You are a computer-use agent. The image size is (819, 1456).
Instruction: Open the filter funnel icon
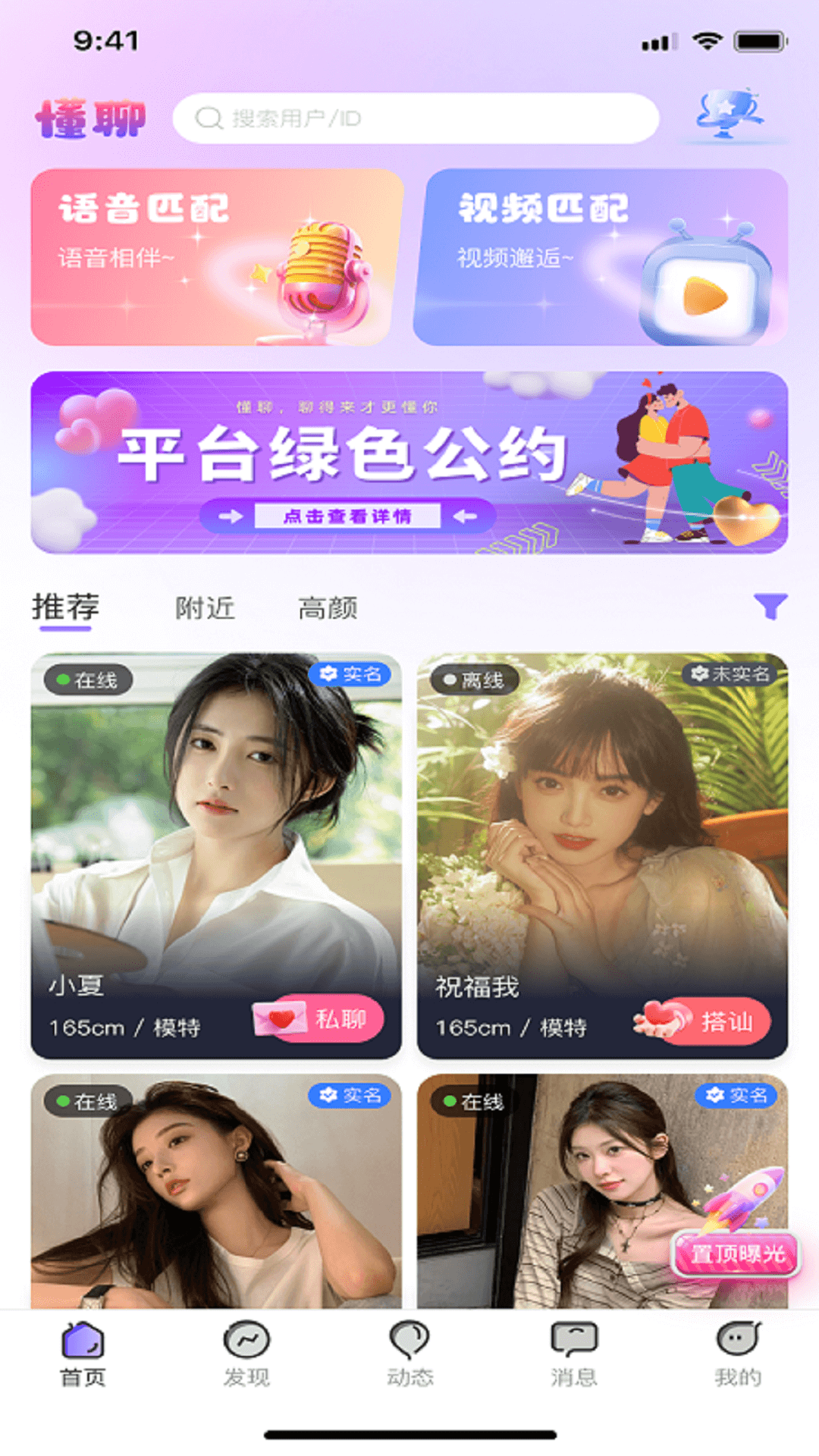point(773,607)
